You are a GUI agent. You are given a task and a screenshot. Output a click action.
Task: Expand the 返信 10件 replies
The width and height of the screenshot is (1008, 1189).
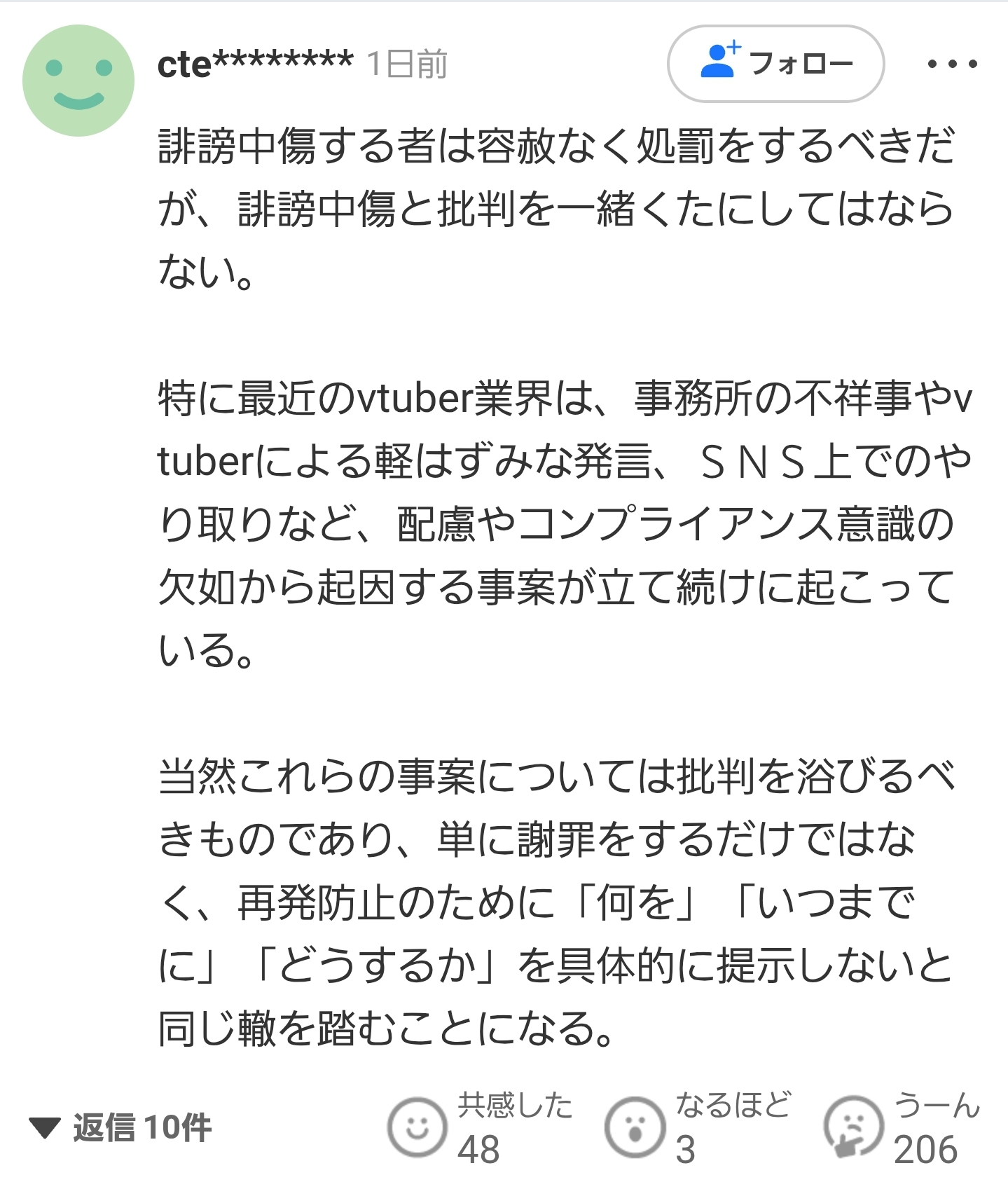click(120, 1127)
